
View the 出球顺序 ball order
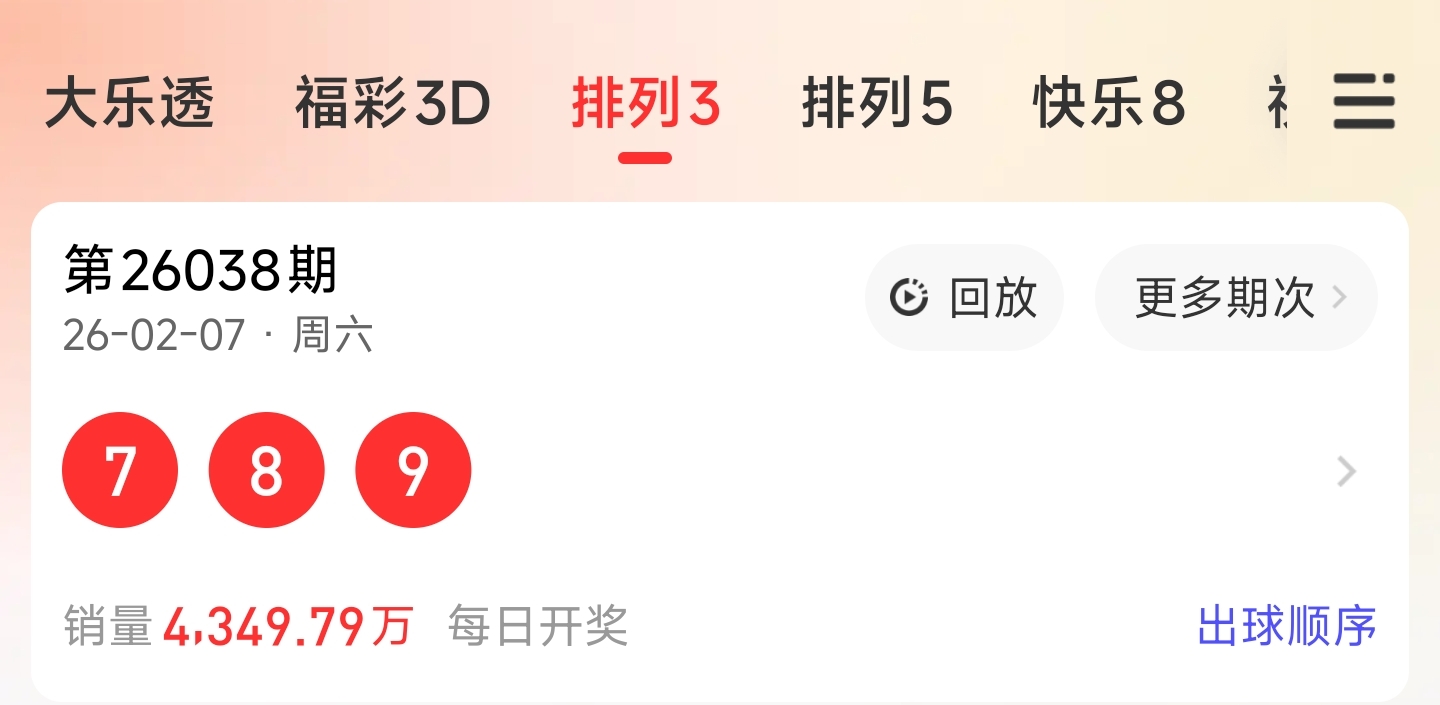(x=1286, y=627)
